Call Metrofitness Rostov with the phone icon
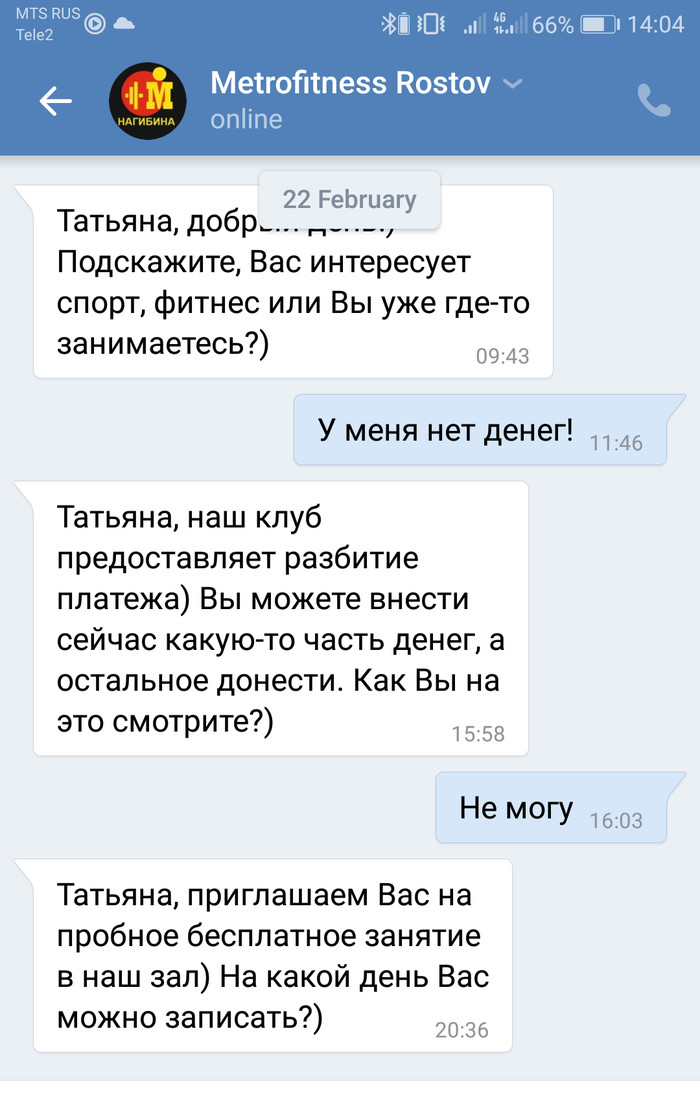Image resolution: width=700 pixels, height=1099 pixels. coord(654,100)
